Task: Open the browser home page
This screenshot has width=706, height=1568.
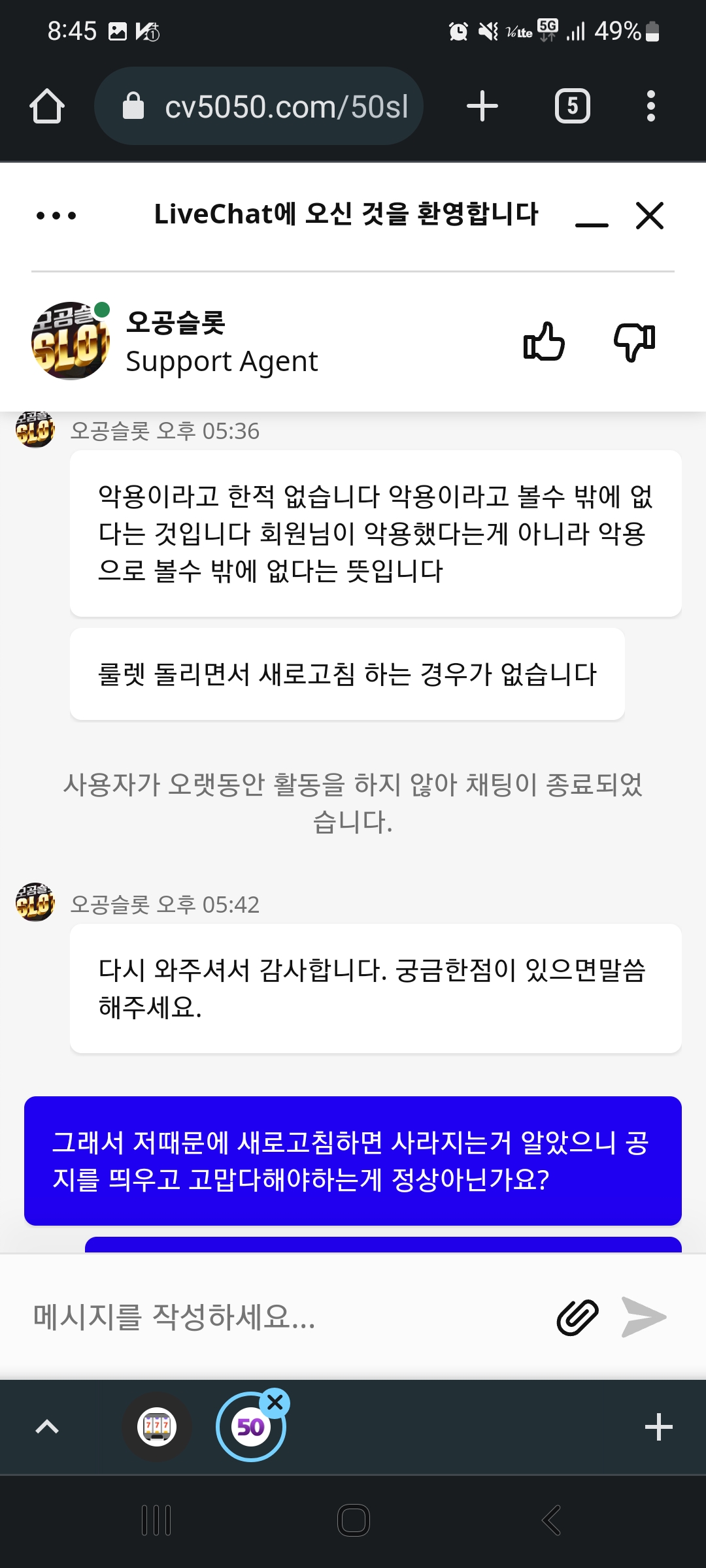Action: click(47, 106)
